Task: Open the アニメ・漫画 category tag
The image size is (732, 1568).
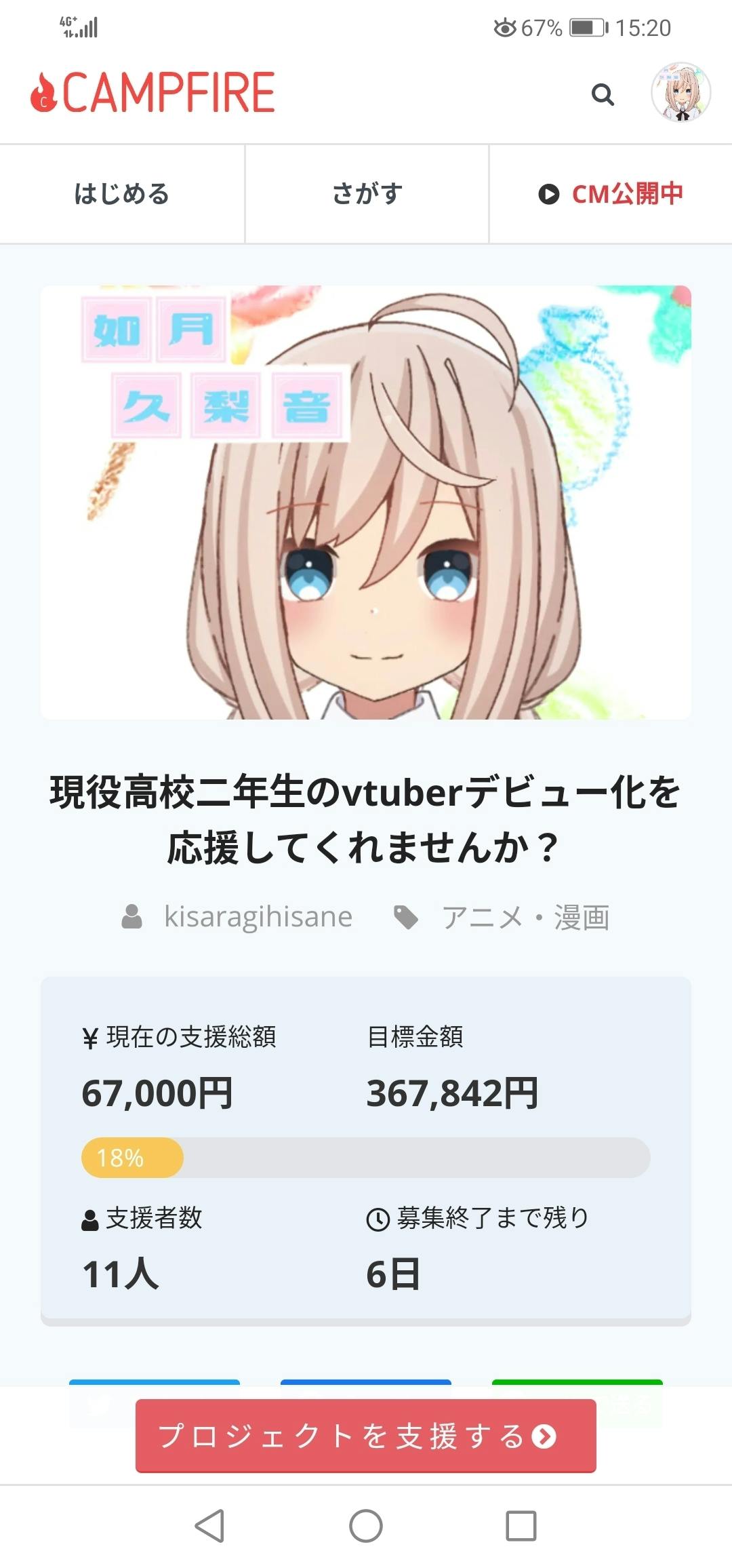Action: click(x=525, y=917)
